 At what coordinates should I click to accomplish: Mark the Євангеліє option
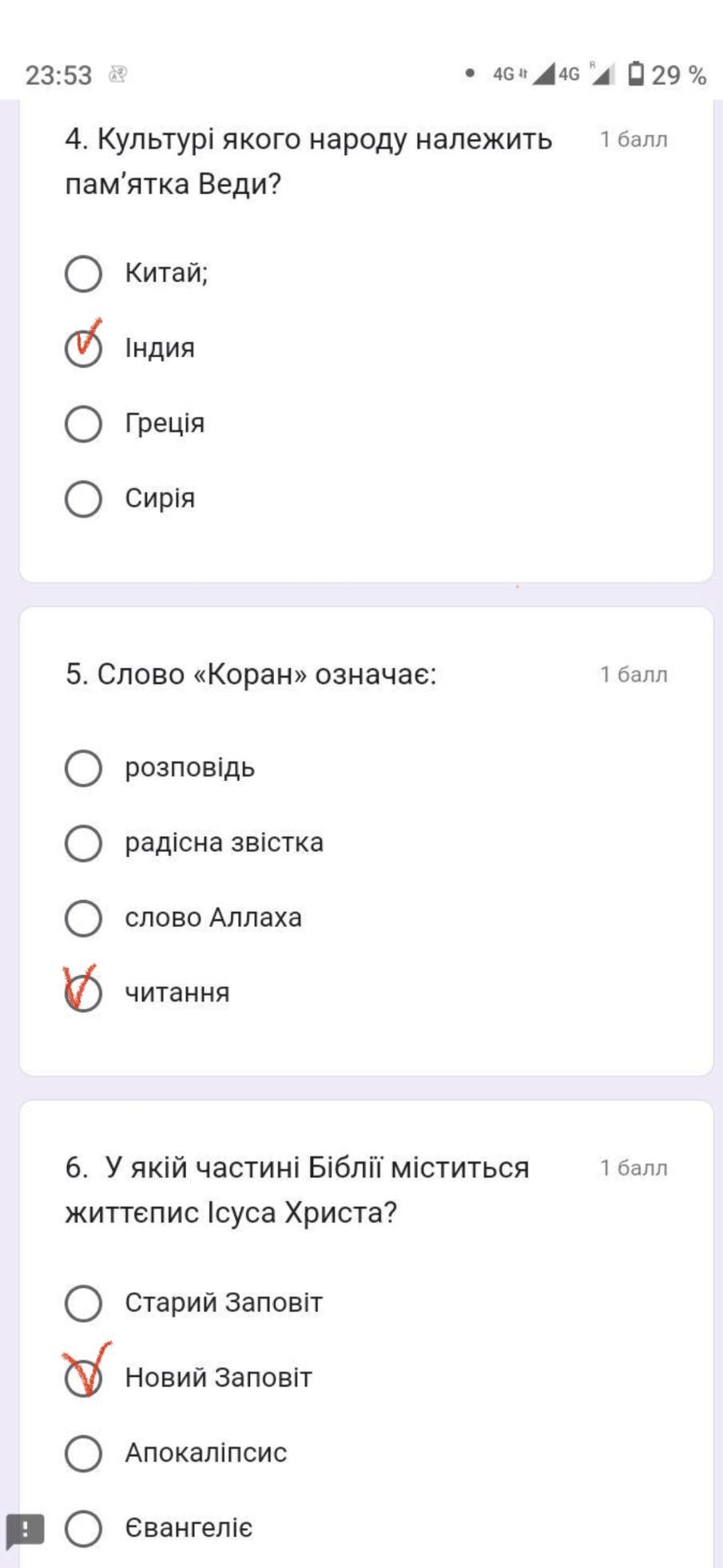[x=83, y=1528]
